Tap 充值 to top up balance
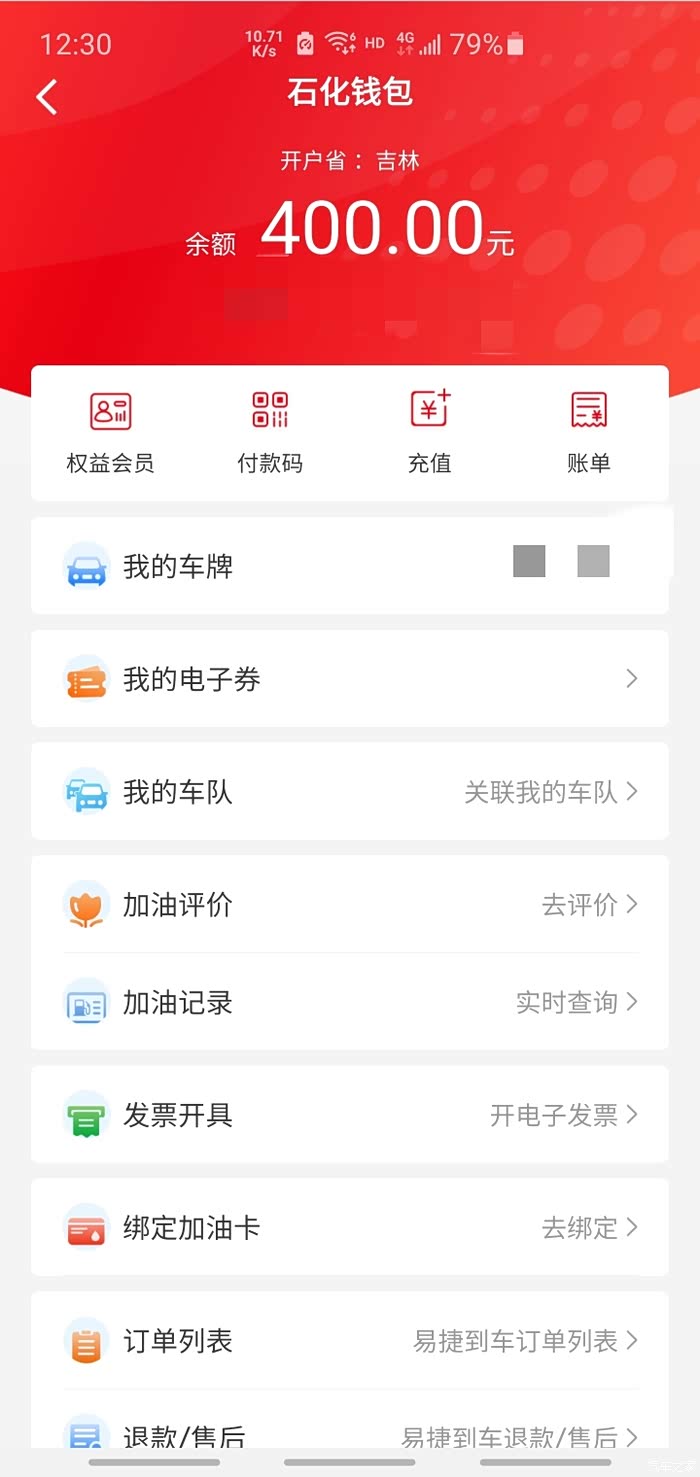The height and width of the screenshot is (1477, 700). [x=430, y=432]
